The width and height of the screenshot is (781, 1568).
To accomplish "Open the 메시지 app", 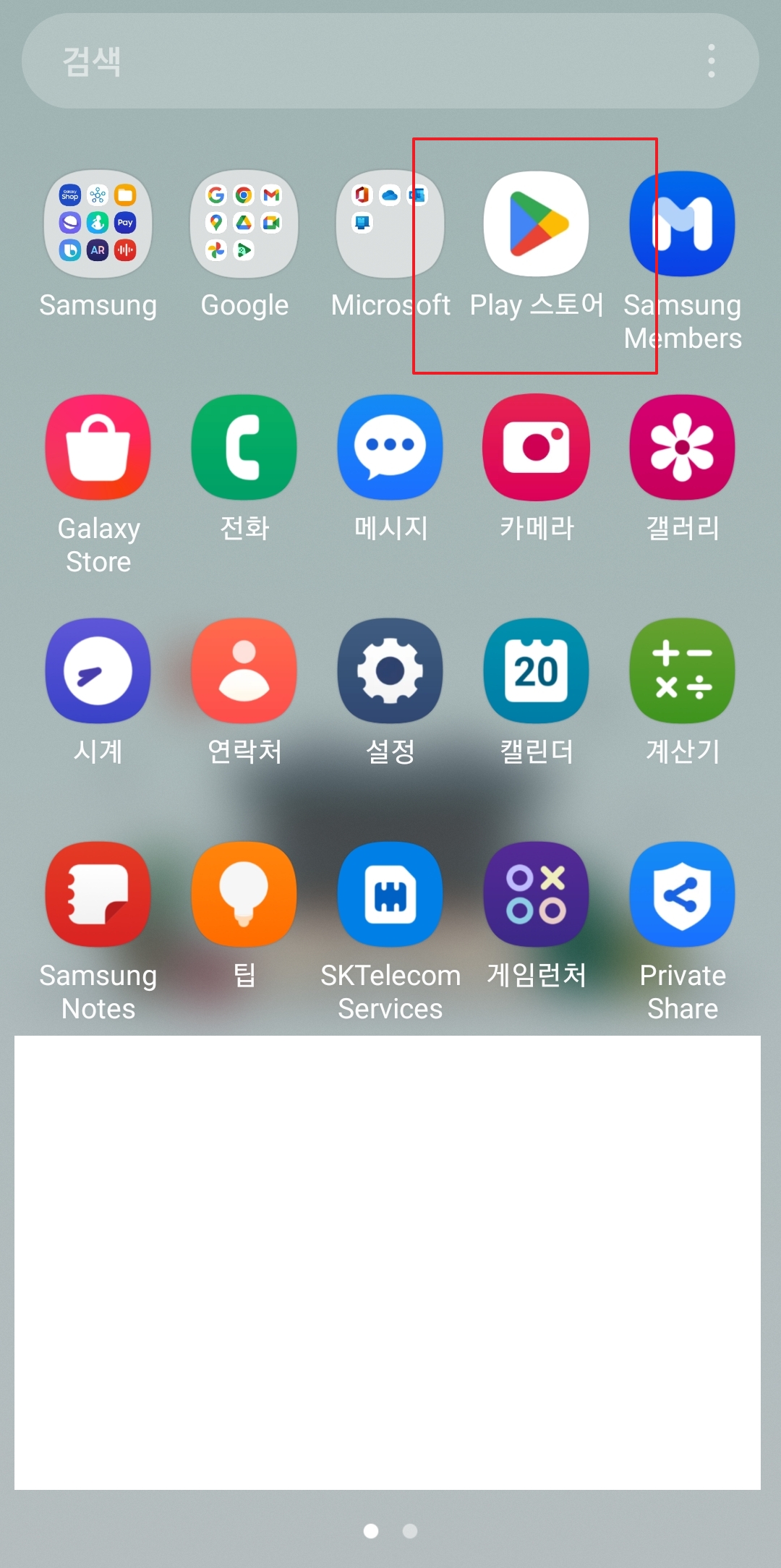I will click(390, 447).
